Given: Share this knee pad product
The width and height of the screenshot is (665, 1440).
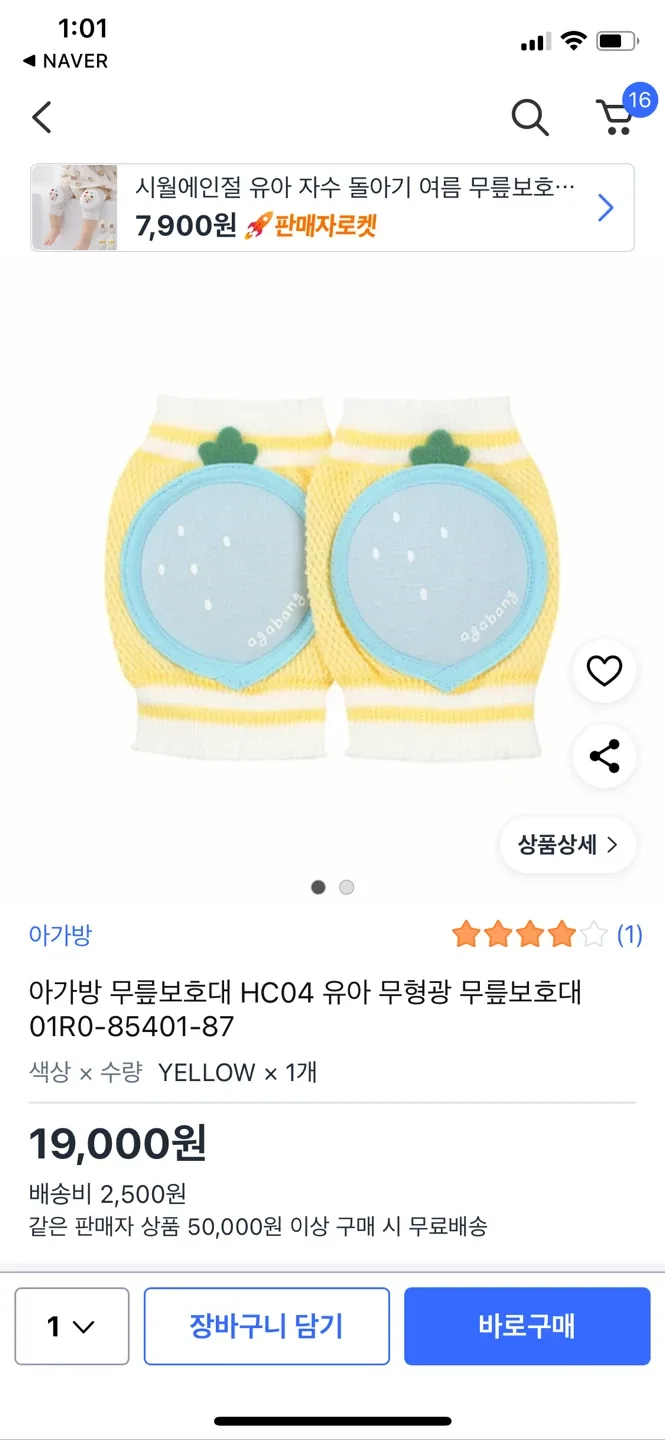Looking at the screenshot, I should (x=604, y=756).
